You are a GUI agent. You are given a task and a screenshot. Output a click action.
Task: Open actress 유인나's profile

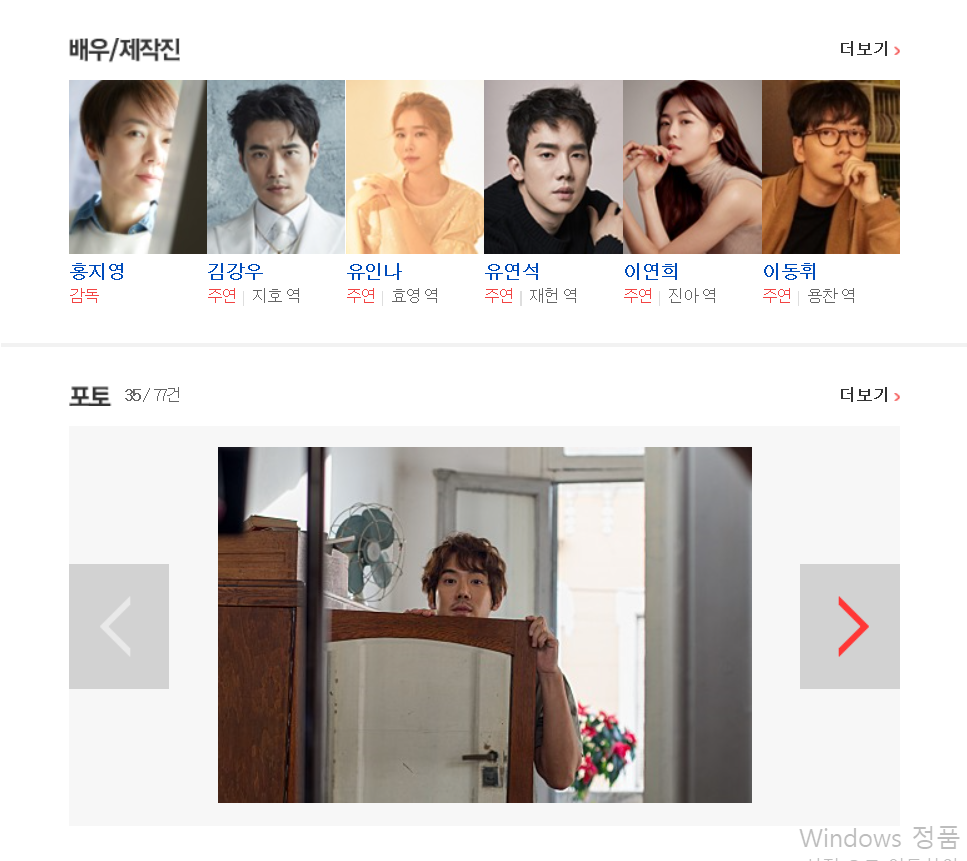374,271
